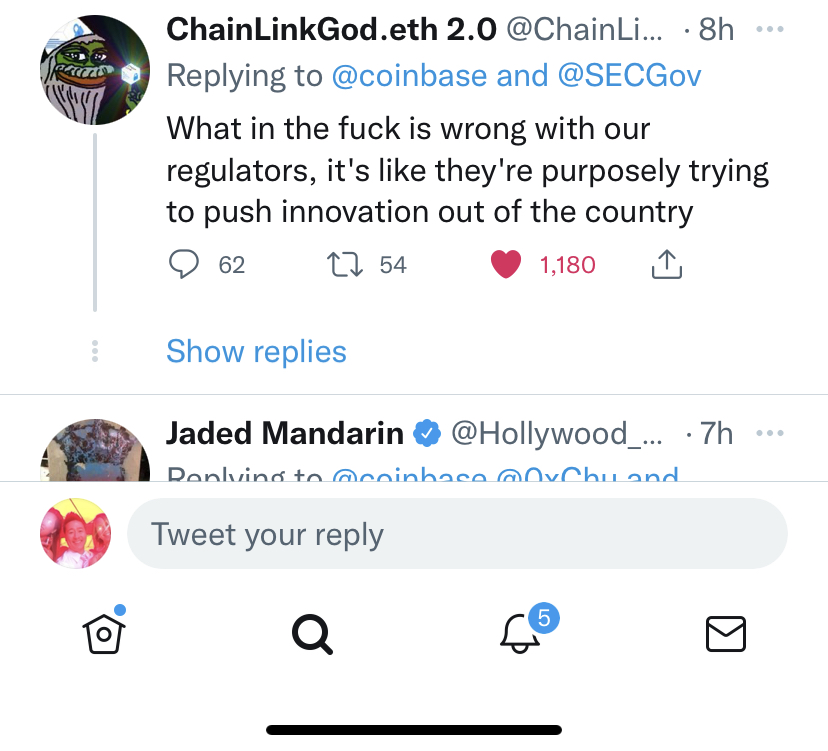The height and width of the screenshot is (751, 828).
Task: Share ChainLinkGod.eth's tweet
Action: tap(666, 264)
